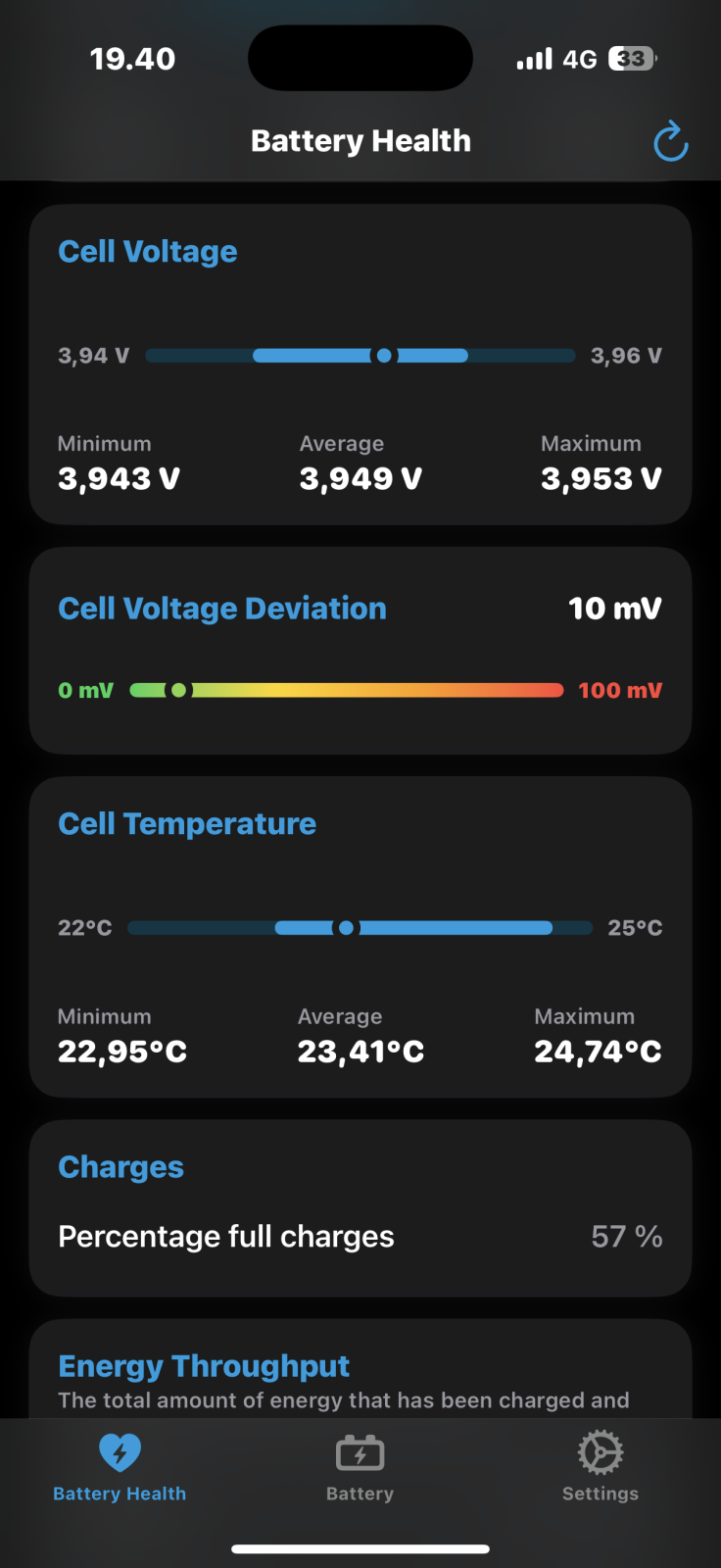Open the Settings tab
721x1568 pixels.
coord(600,1467)
